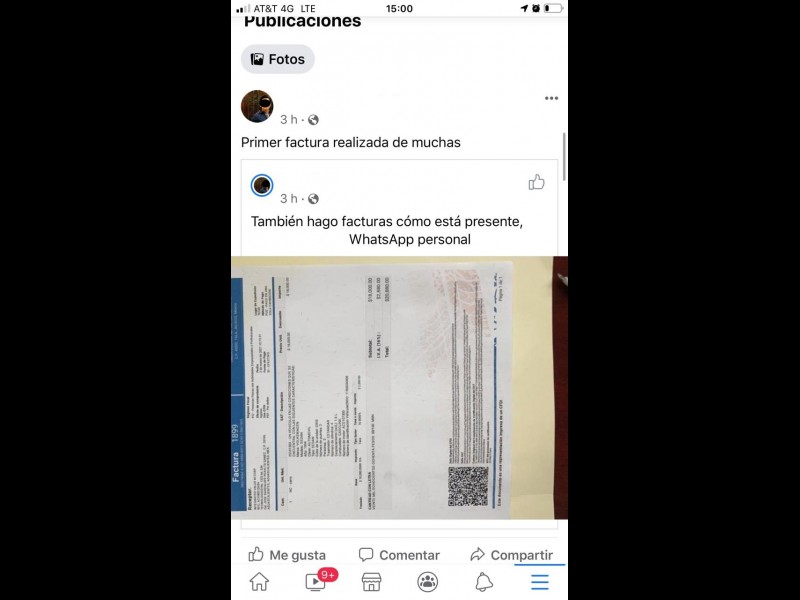This screenshot has height=600, width=800.
Task: Like the shared post with thumbs-up icon
Action: coord(537,182)
